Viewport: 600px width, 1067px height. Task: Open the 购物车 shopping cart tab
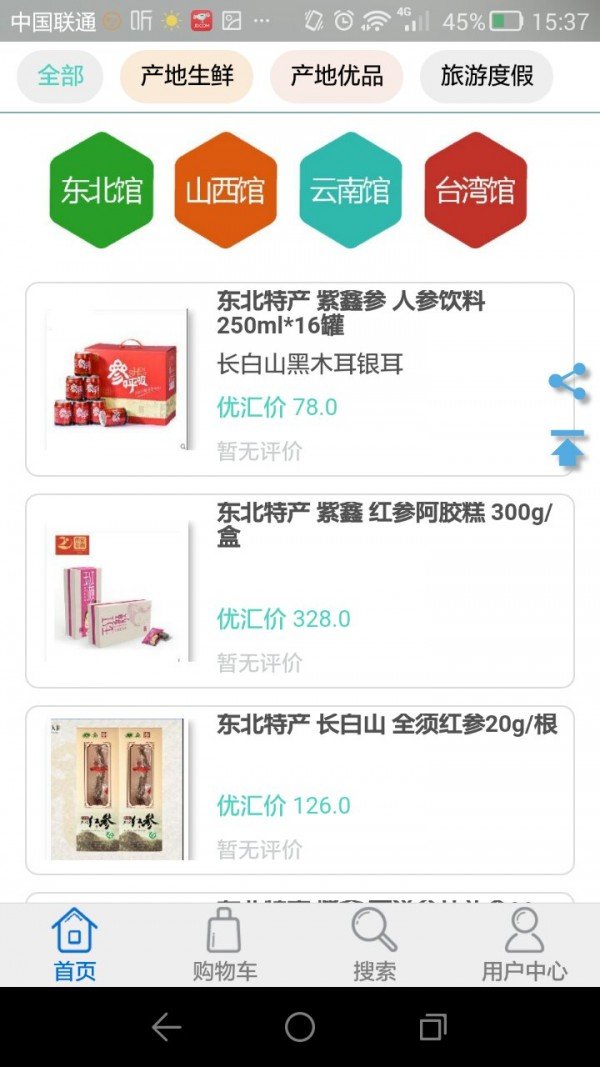click(225, 945)
